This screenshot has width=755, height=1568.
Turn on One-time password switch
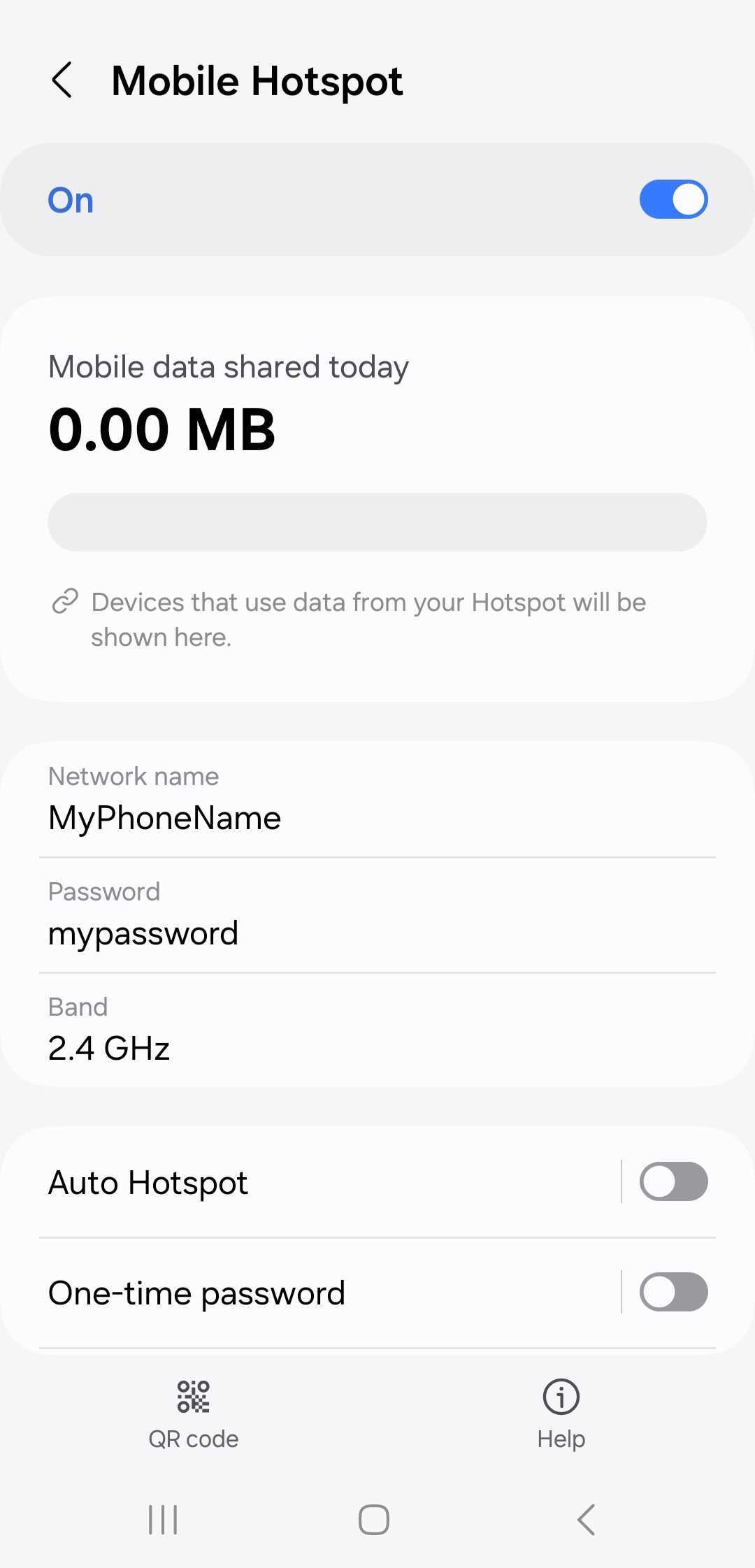point(673,1293)
